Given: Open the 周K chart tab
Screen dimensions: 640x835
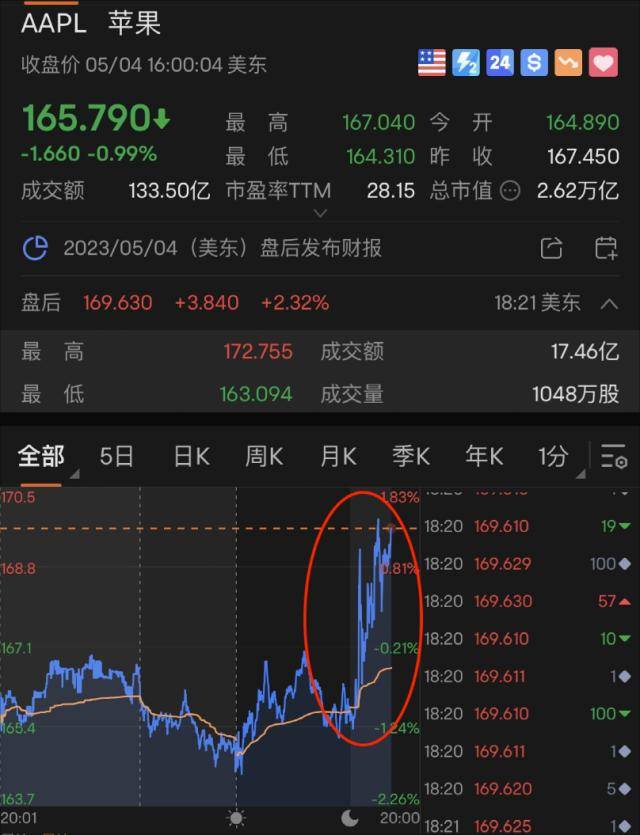Looking at the screenshot, I should (x=264, y=457).
